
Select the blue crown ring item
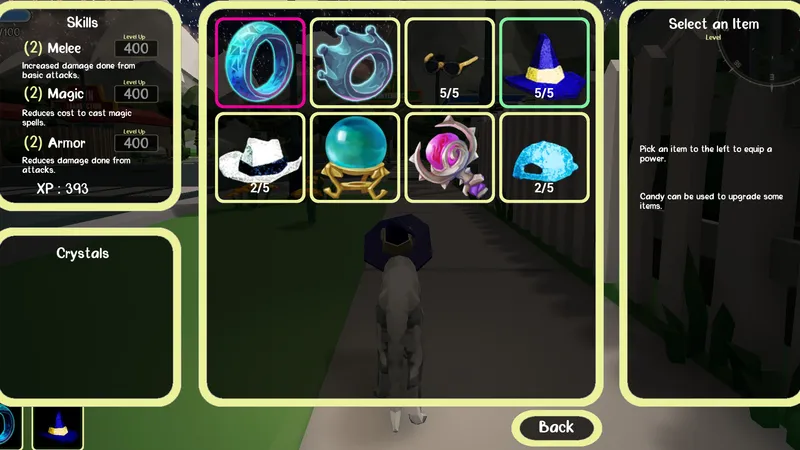(355, 63)
